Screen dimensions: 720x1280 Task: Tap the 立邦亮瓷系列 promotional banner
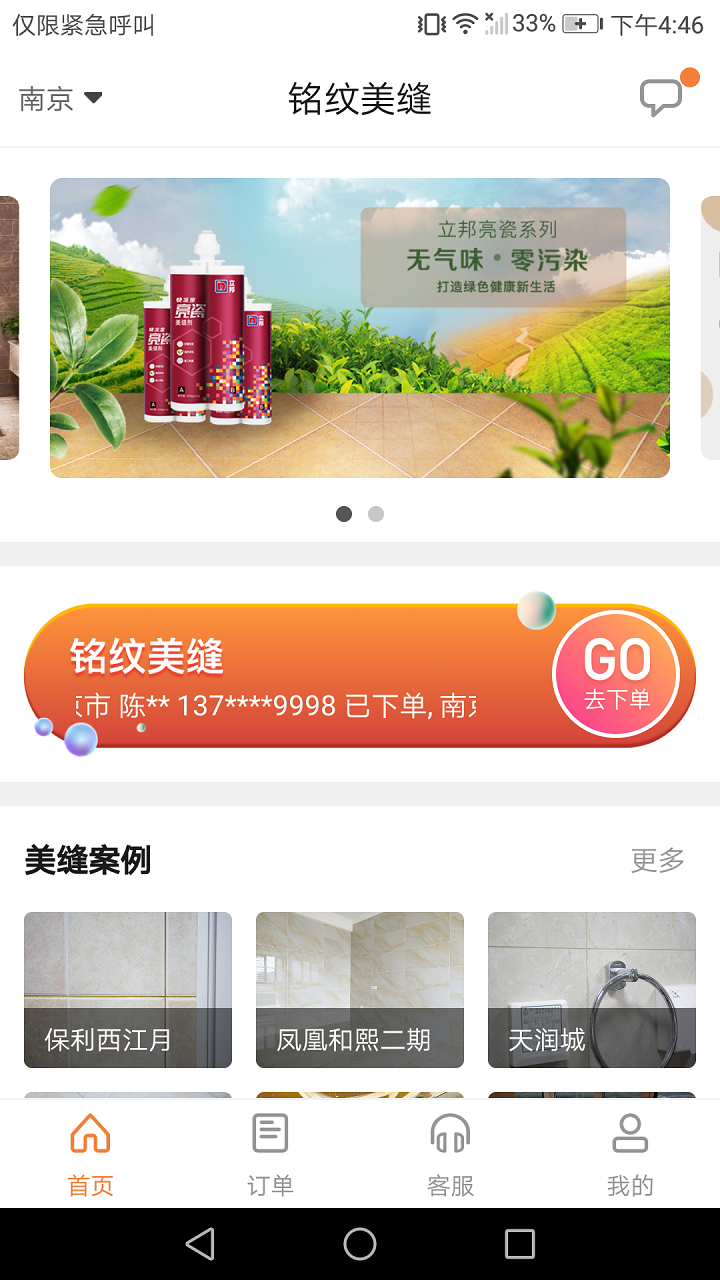[360, 328]
